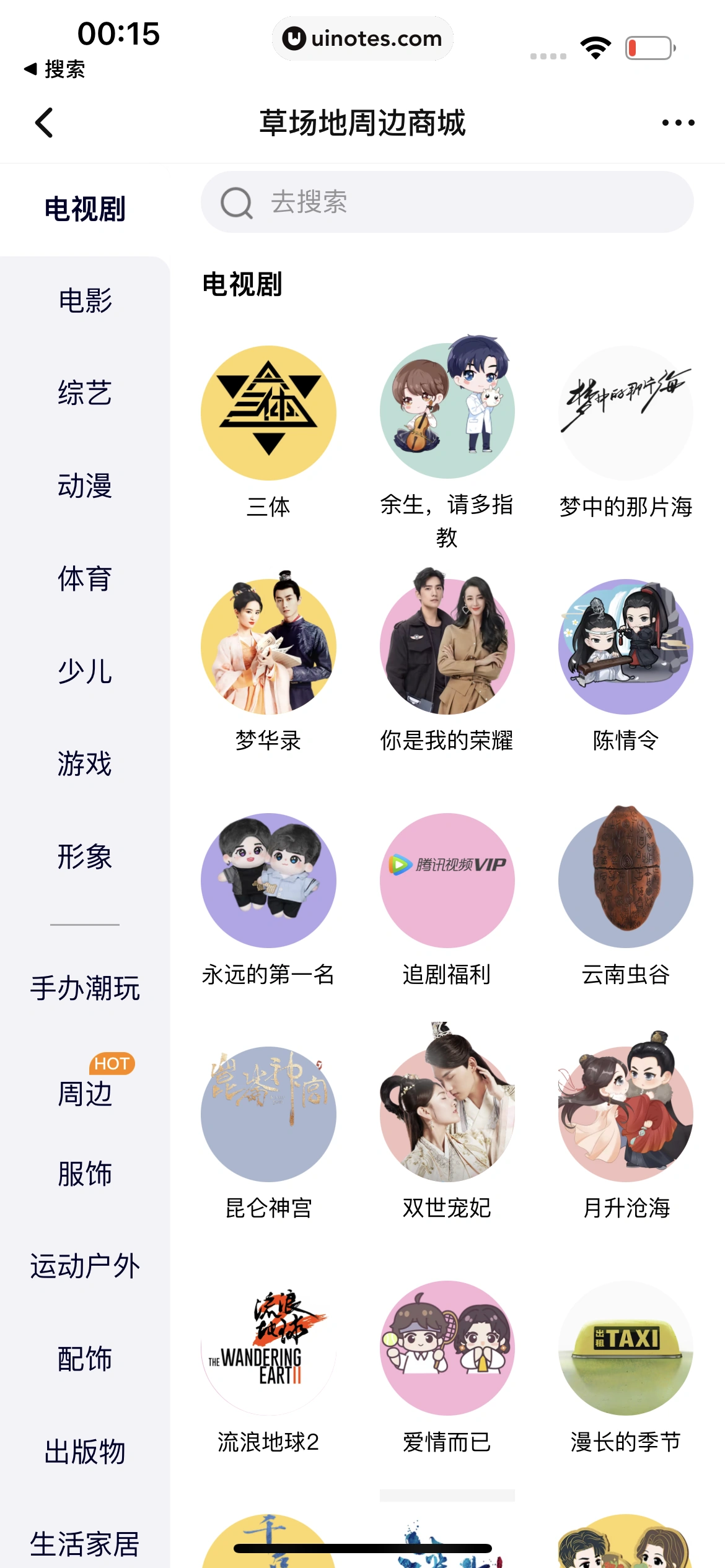Switch to 游戏 category
The width and height of the screenshot is (725, 1568).
(85, 764)
